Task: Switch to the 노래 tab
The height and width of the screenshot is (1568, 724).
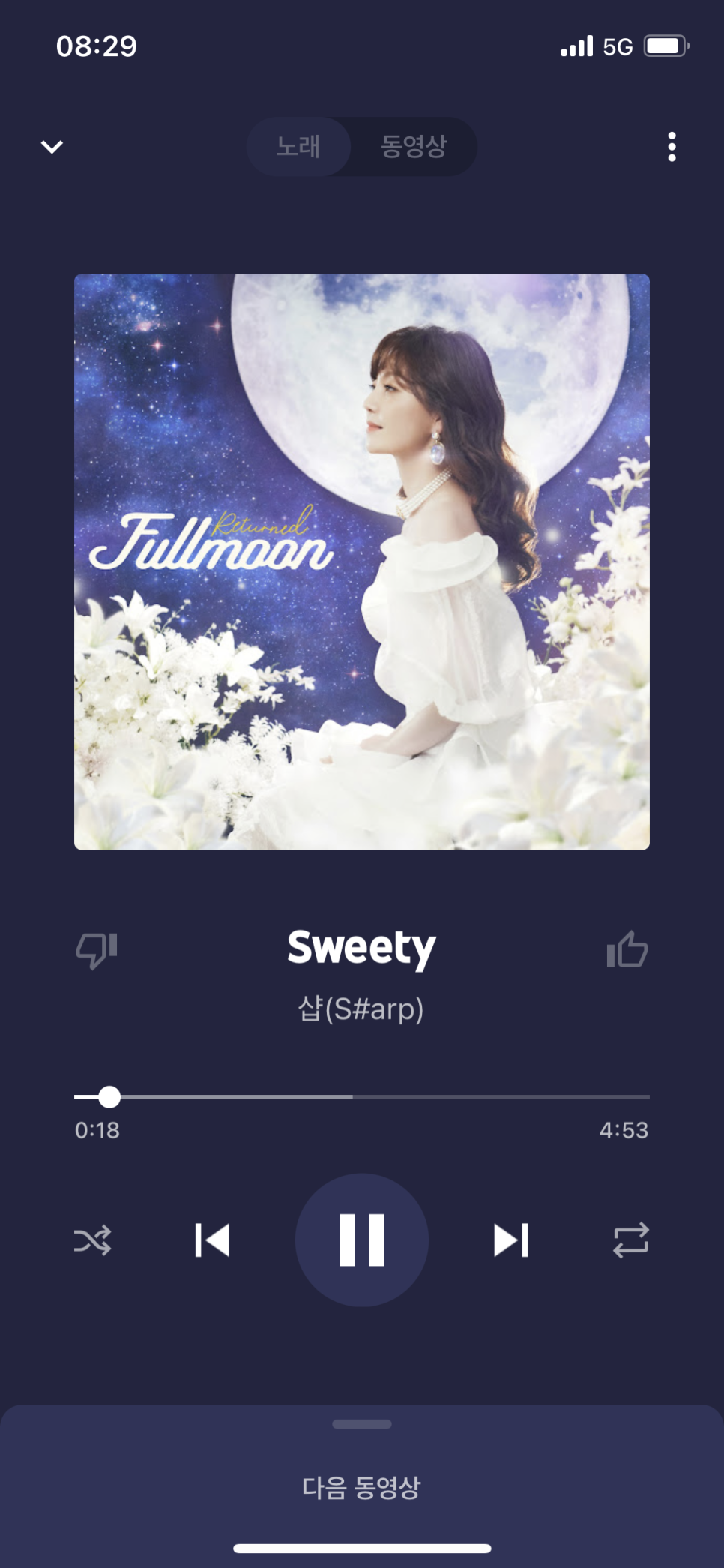Action: (298, 147)
